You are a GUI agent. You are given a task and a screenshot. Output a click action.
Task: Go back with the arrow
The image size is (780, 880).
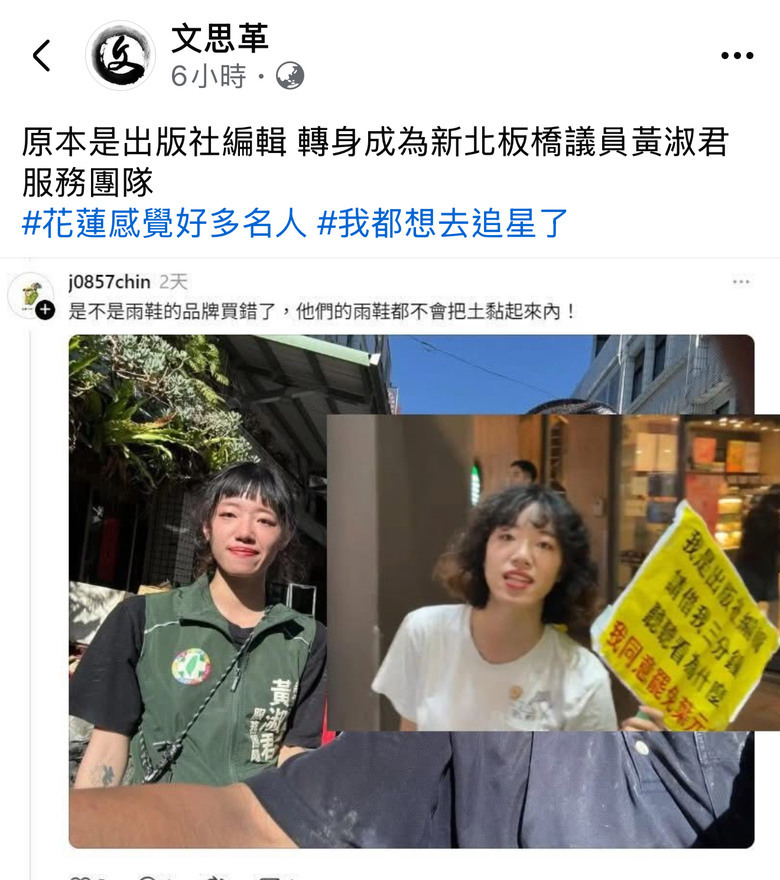[41, 56]
